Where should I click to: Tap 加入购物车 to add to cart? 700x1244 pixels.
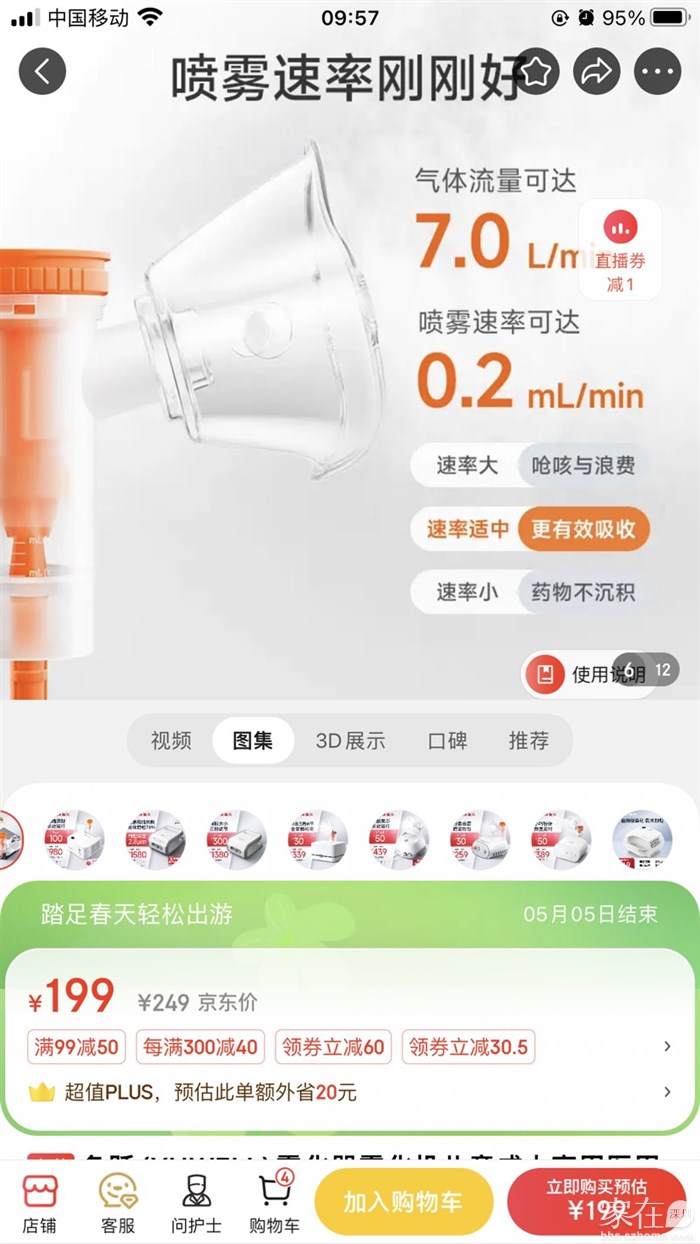pos(404,1202)
